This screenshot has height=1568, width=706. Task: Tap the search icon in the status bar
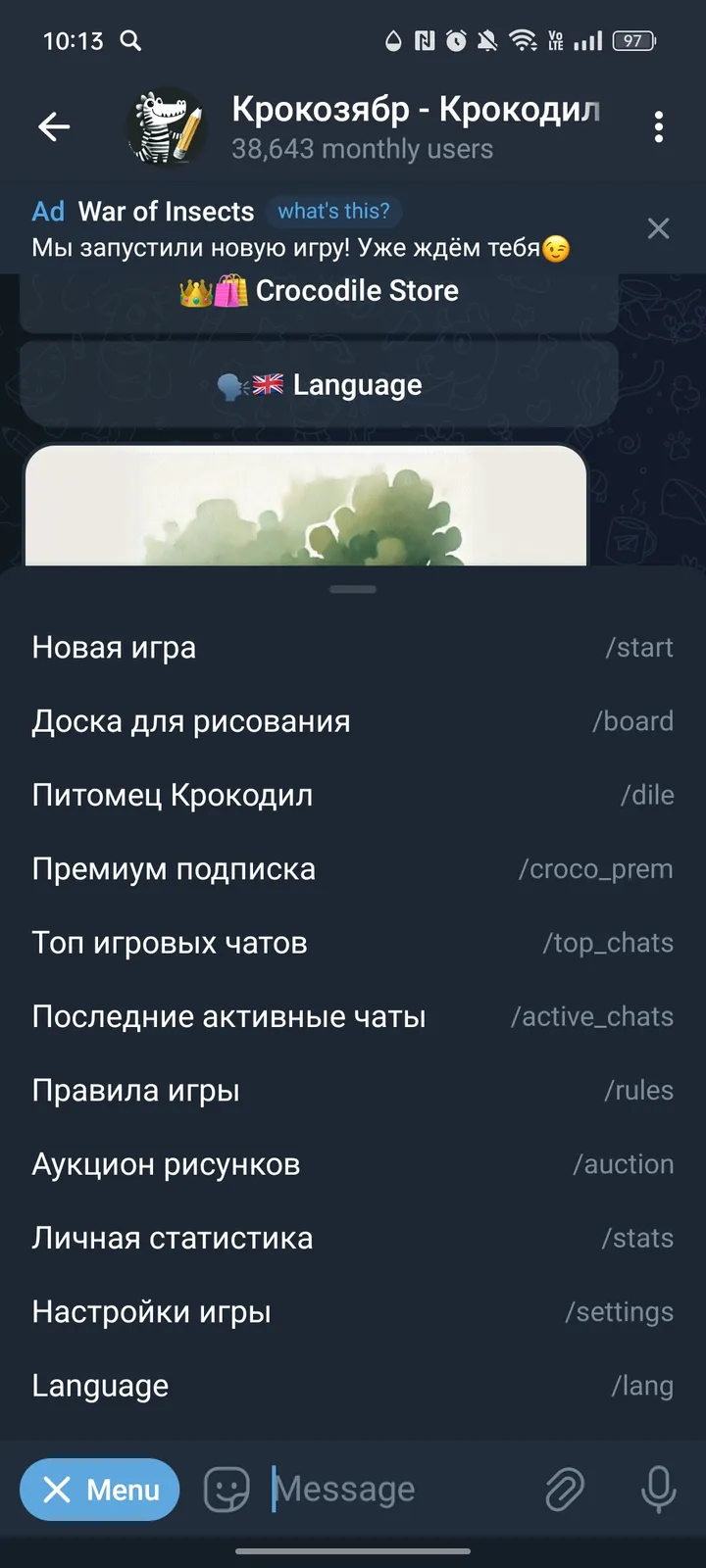130,42
